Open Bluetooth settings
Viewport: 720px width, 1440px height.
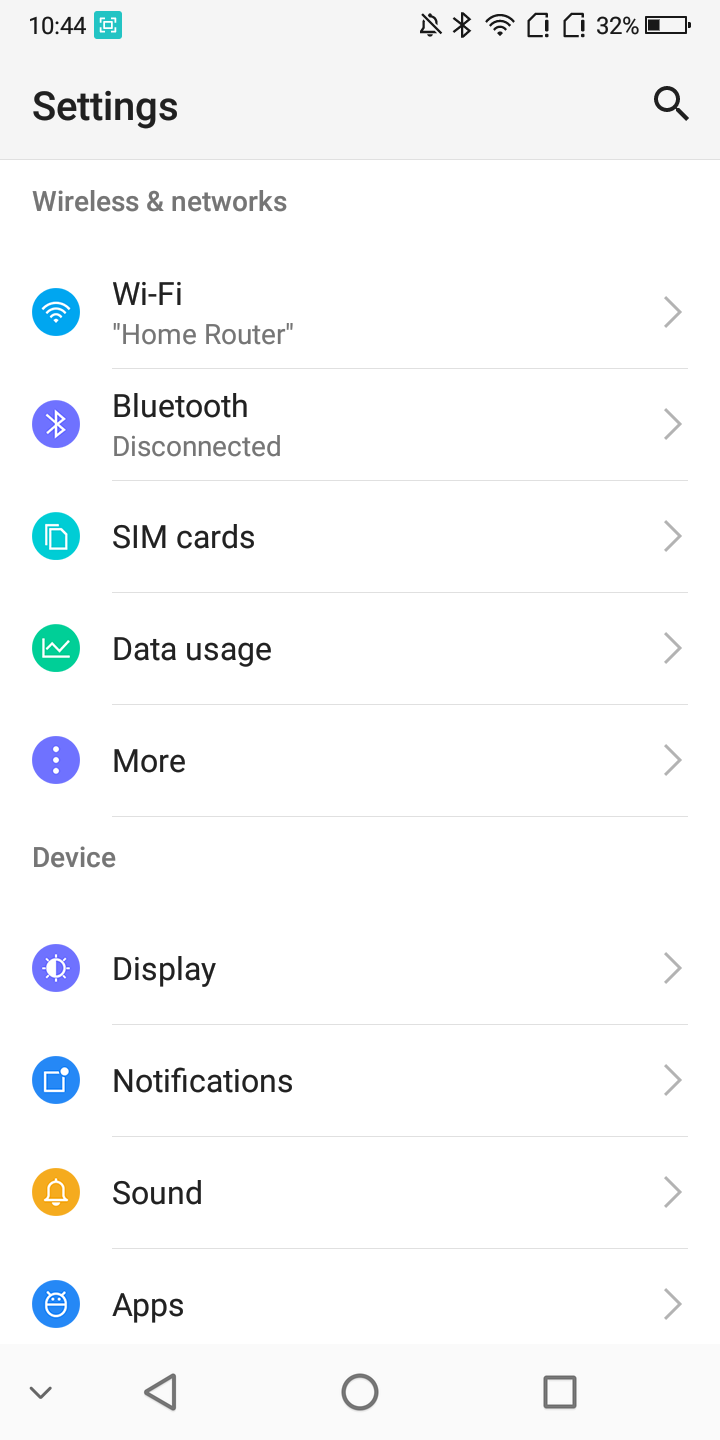point(360,425)
